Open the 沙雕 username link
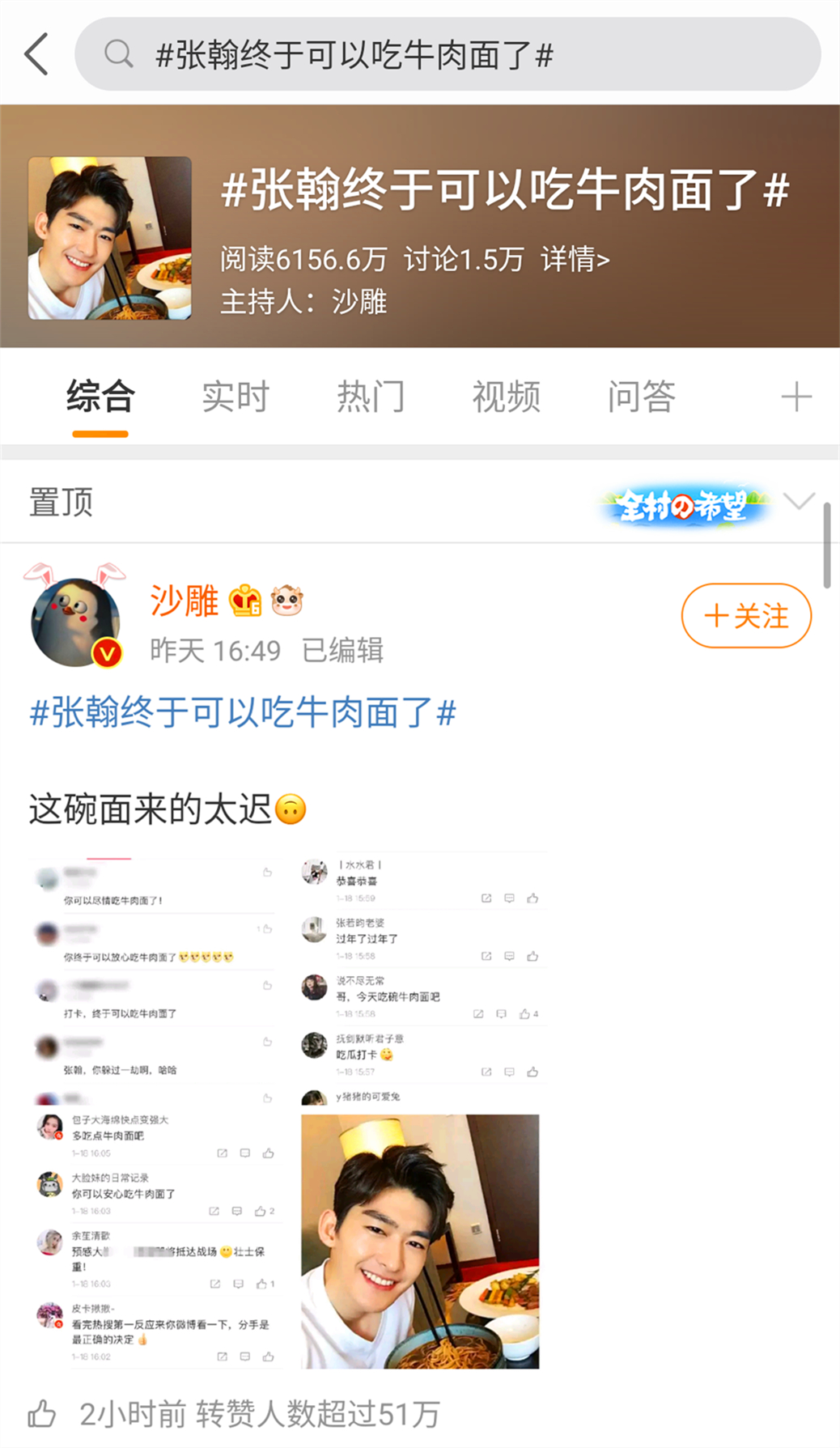 click(185, 601)
